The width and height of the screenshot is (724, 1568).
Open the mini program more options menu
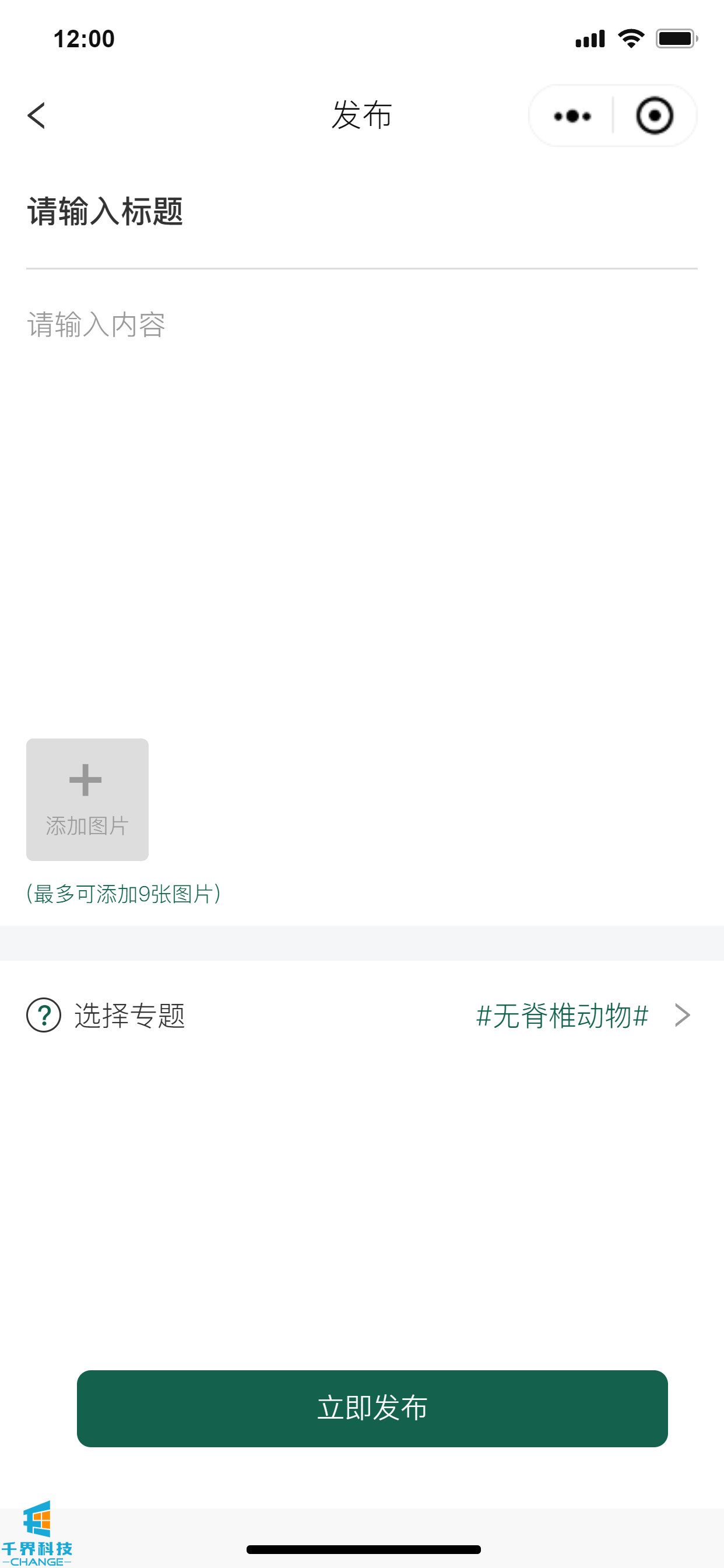(572, 116)
